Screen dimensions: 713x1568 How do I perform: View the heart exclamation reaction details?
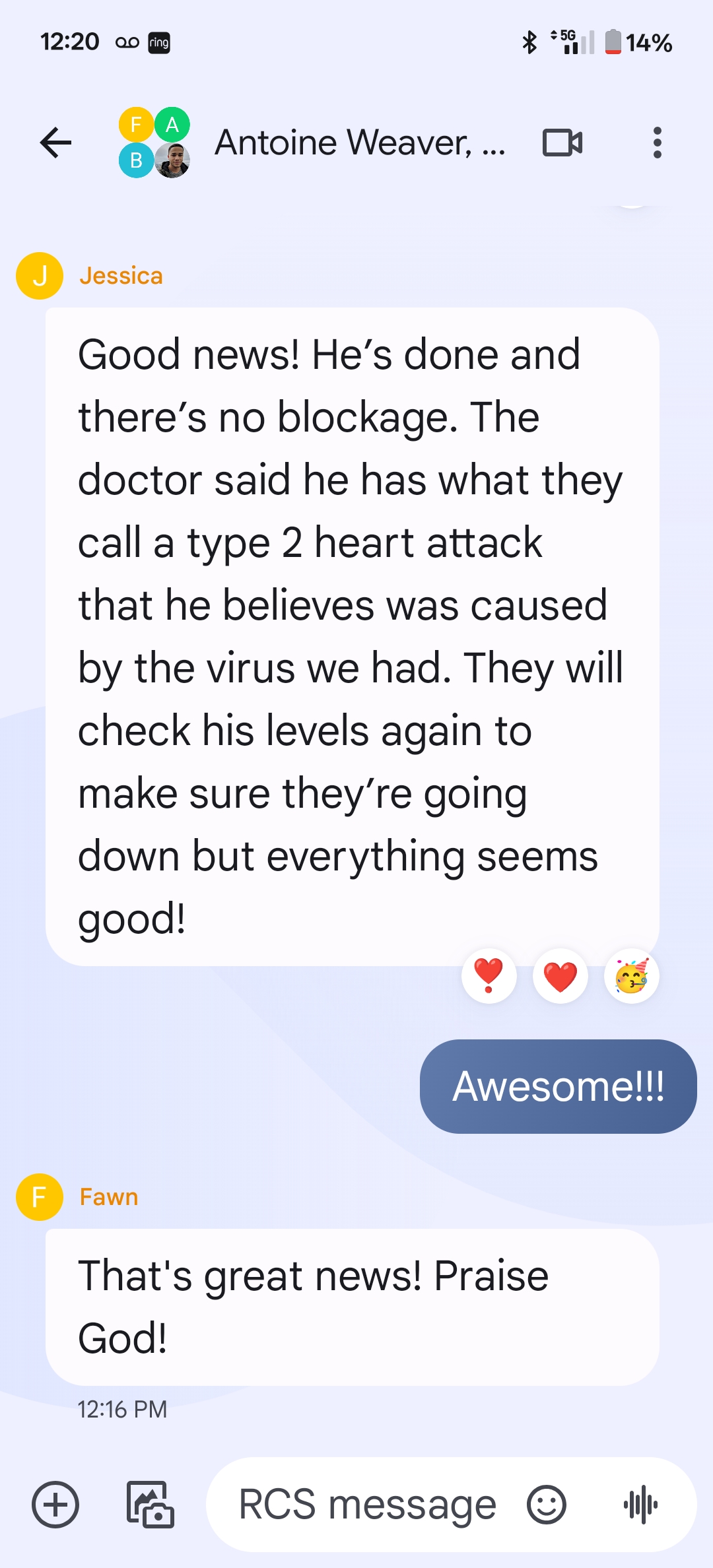(489, 976)
